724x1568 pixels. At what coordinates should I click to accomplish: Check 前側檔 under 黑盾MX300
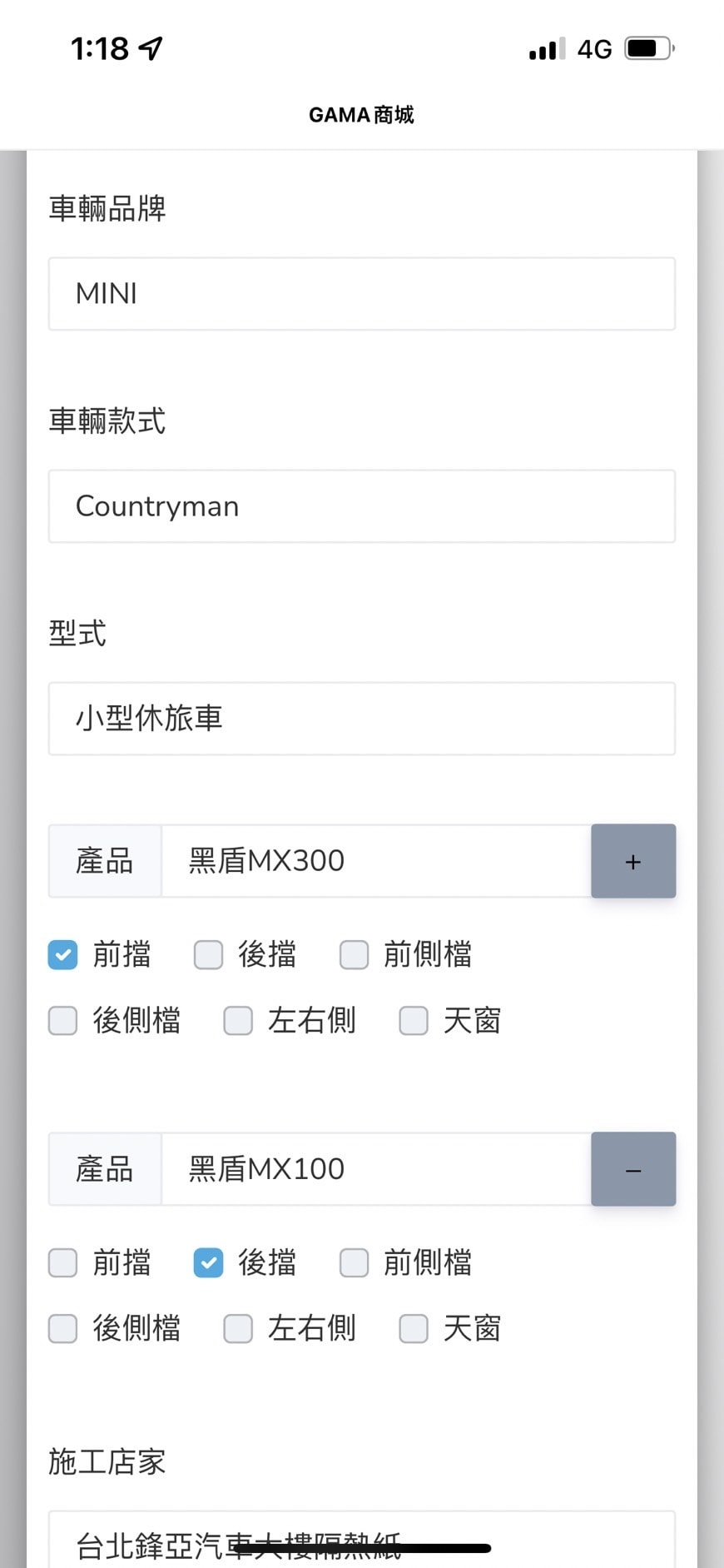point(355,954)
